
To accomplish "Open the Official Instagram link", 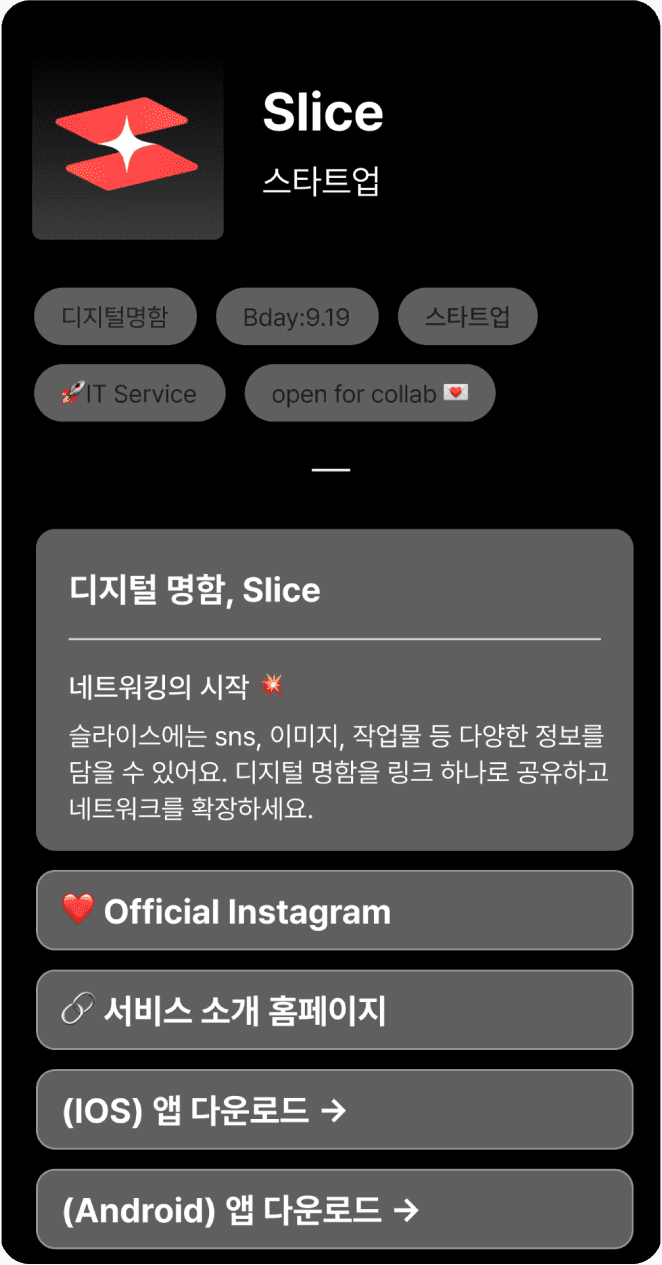I will [x=334, y=910].
